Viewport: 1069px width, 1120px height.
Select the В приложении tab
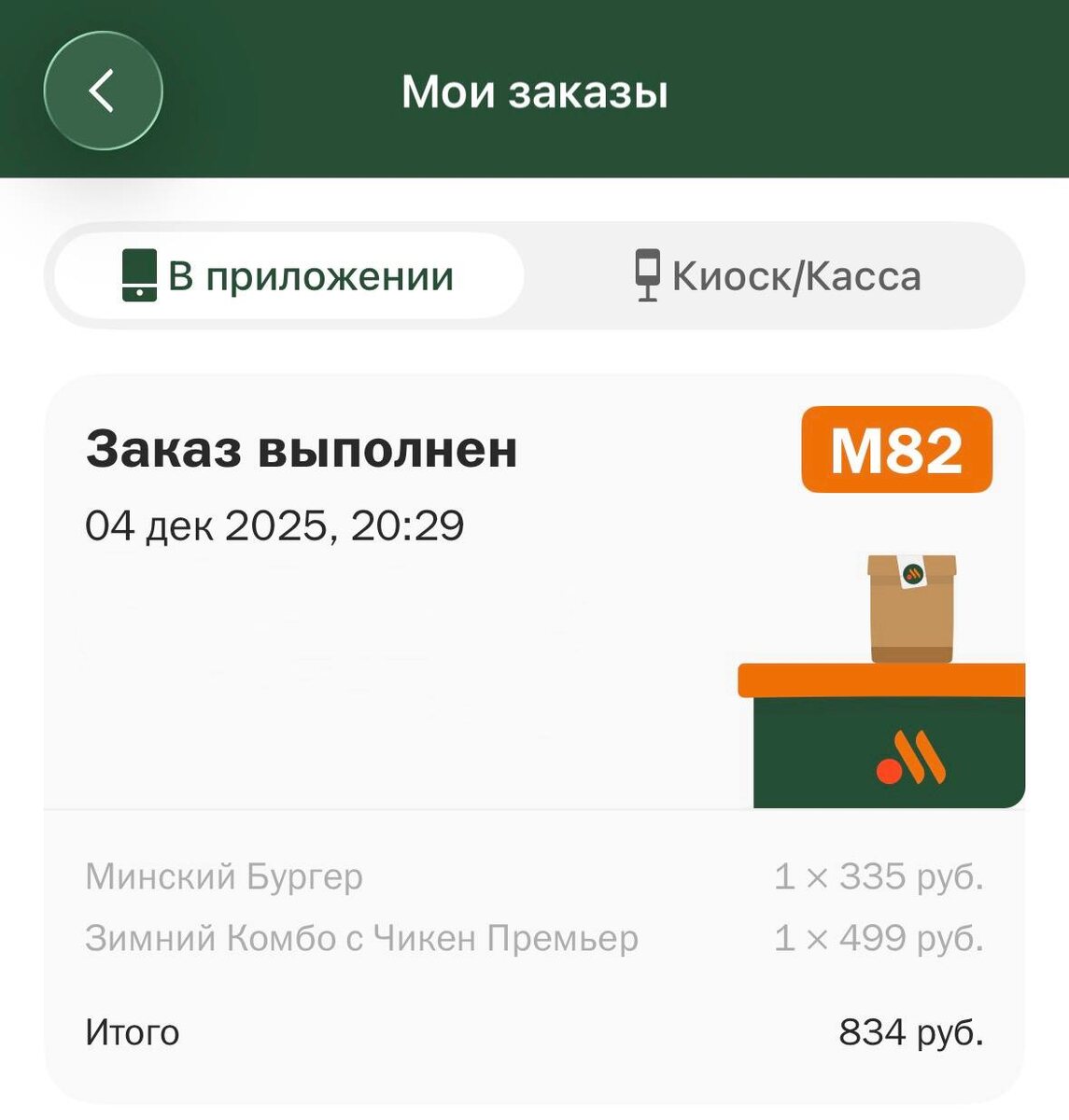[x=288, y=276]
